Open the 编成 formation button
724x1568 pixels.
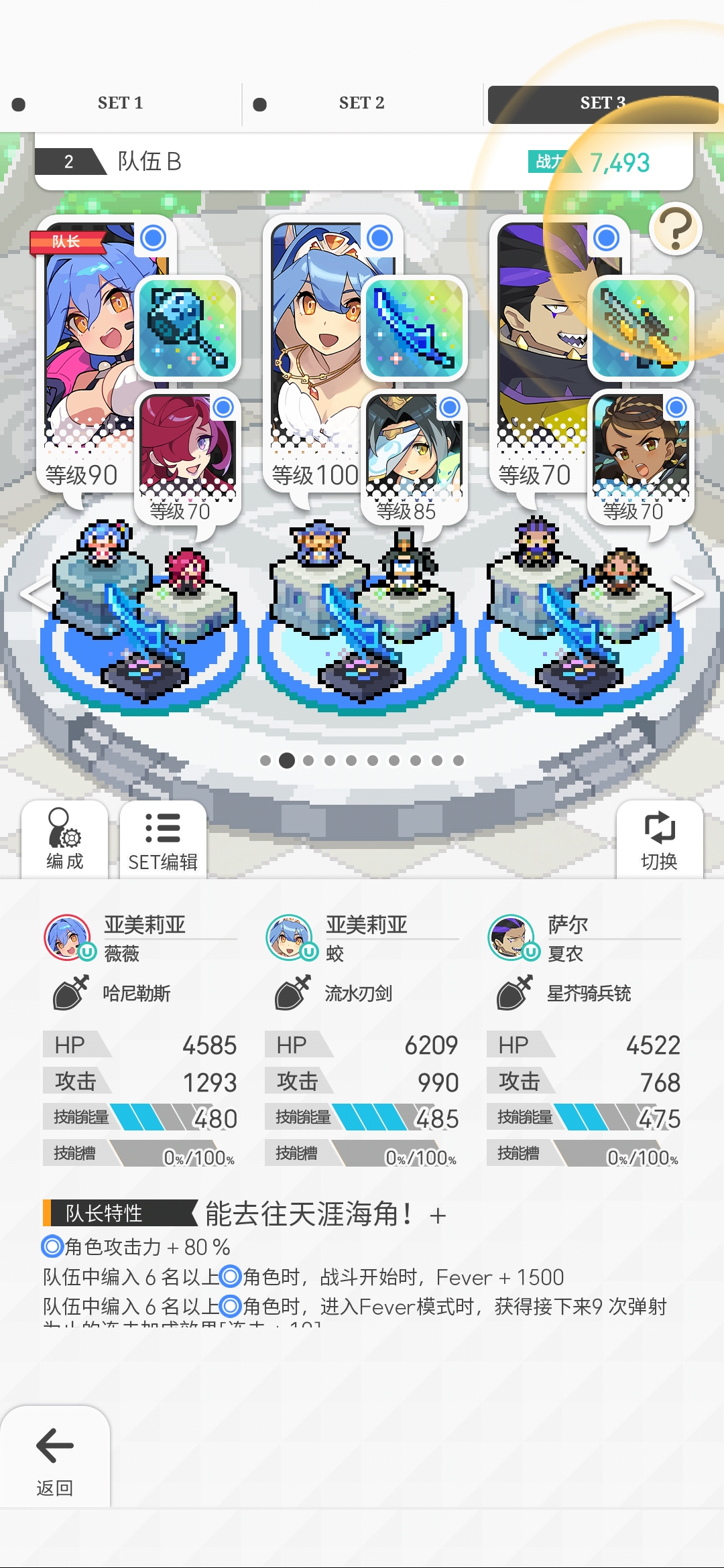coord(64,839)
